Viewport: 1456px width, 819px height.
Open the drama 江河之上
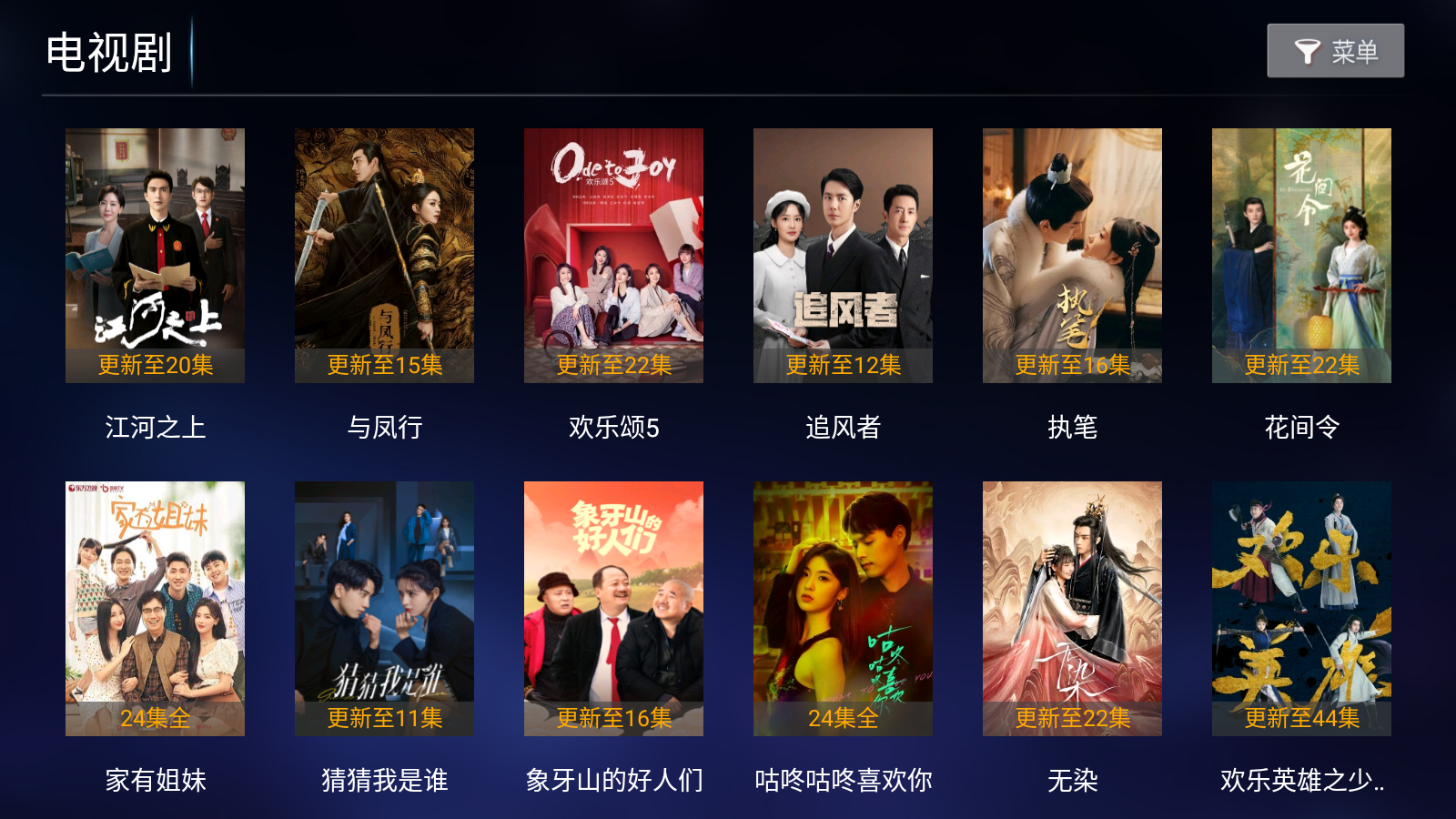point(155,255)
